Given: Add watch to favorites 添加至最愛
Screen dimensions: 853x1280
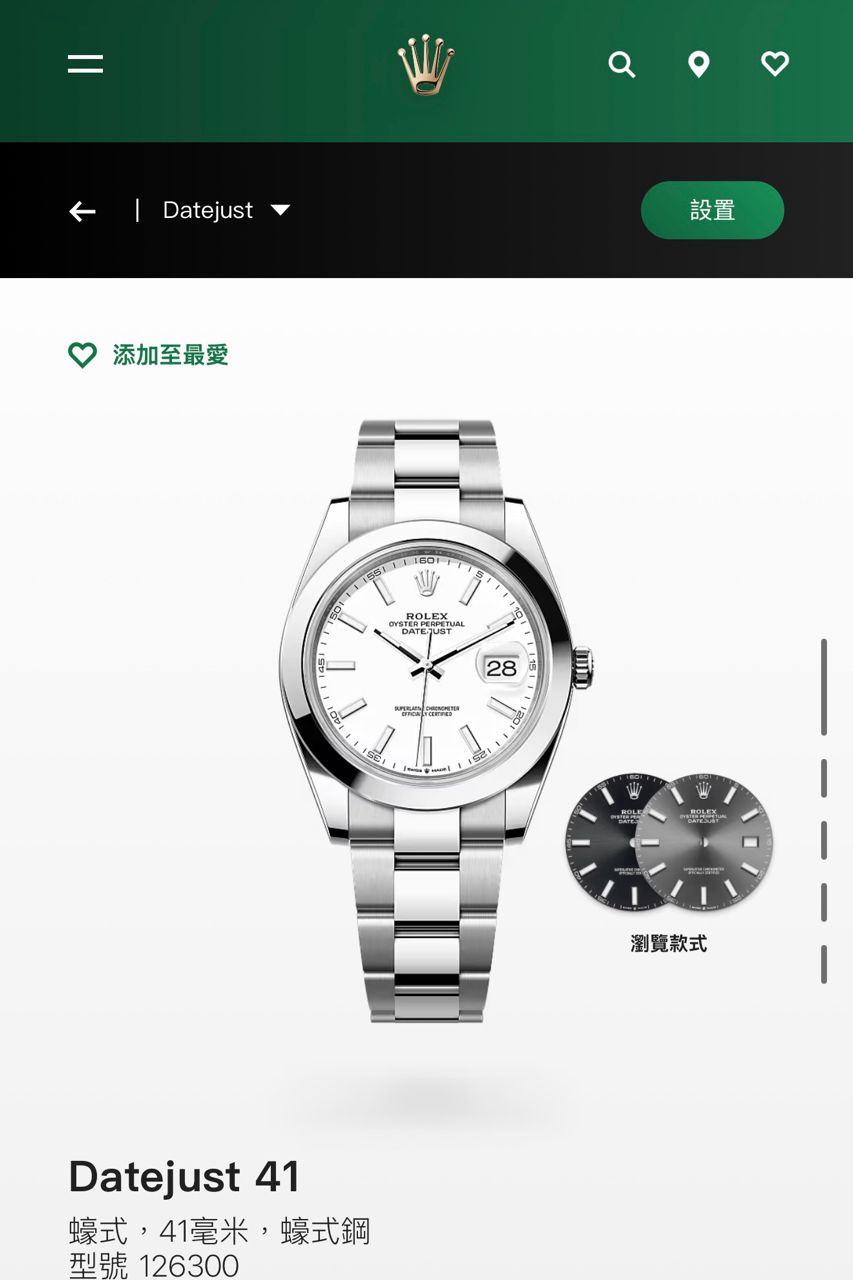Looking at the screenshot, I should click(x=149, y=355).
